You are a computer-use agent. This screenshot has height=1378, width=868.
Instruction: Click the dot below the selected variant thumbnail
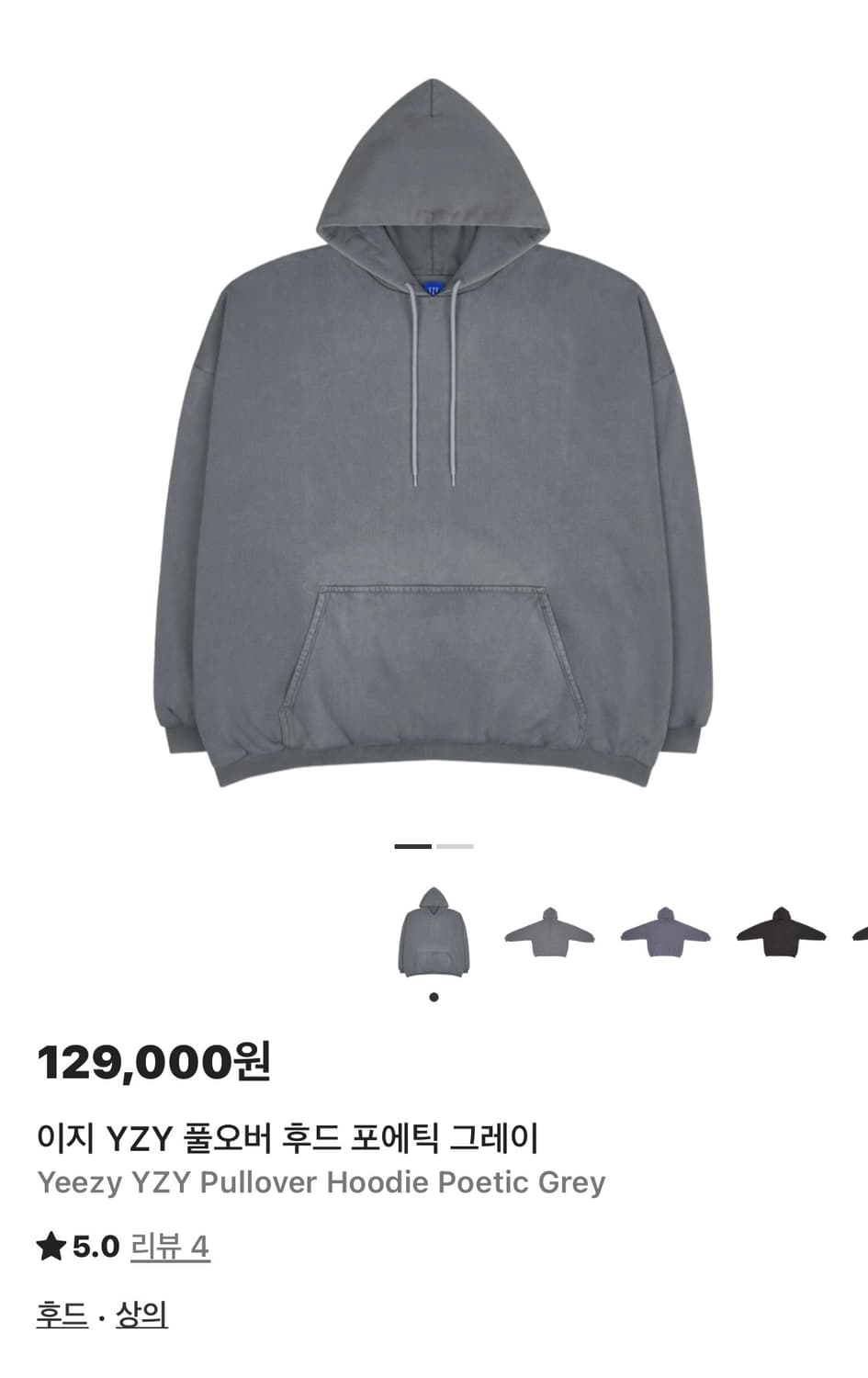coord(434,995)
